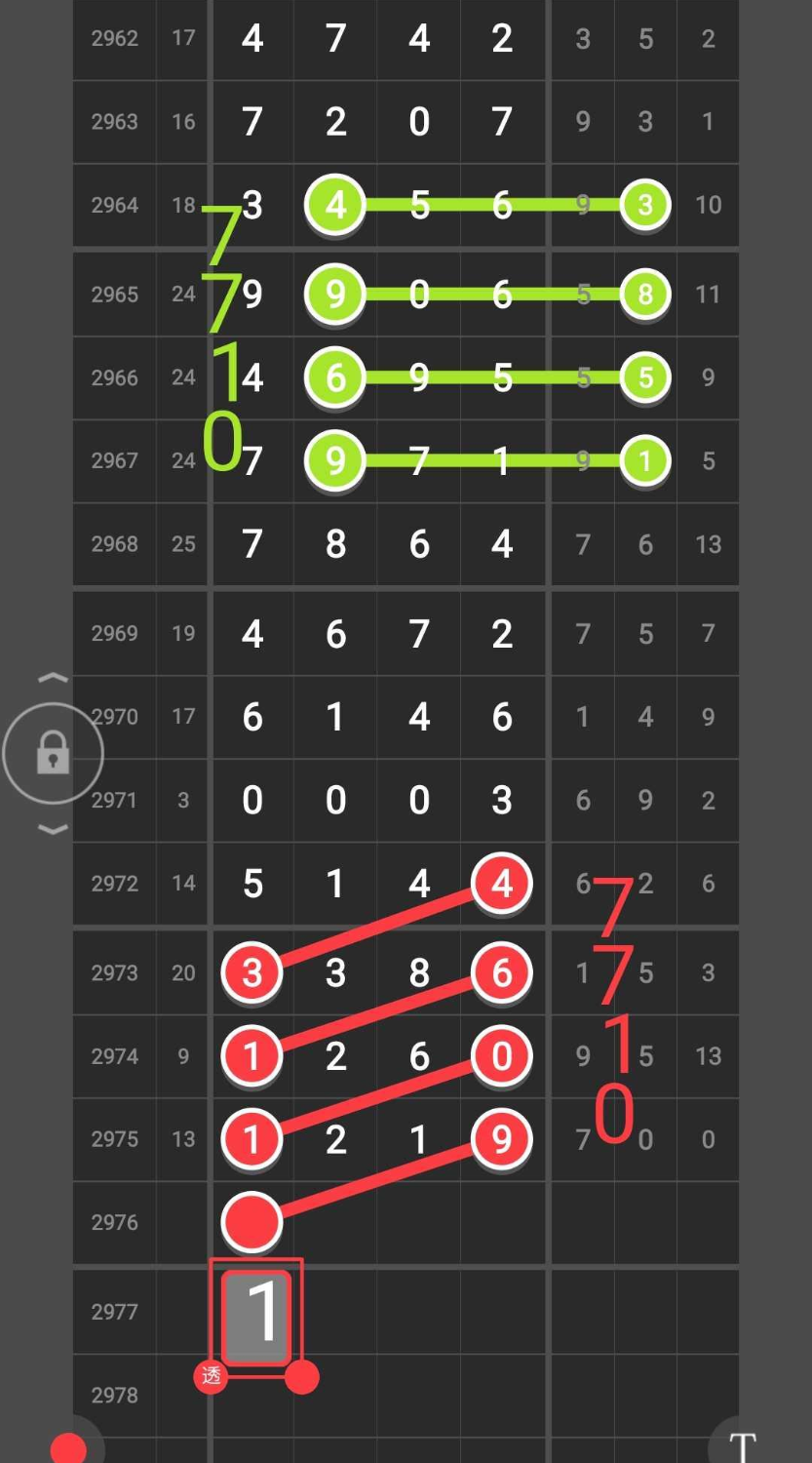Open the red color dot in the corner
812x1463 pixels.
coord(68,1450)
